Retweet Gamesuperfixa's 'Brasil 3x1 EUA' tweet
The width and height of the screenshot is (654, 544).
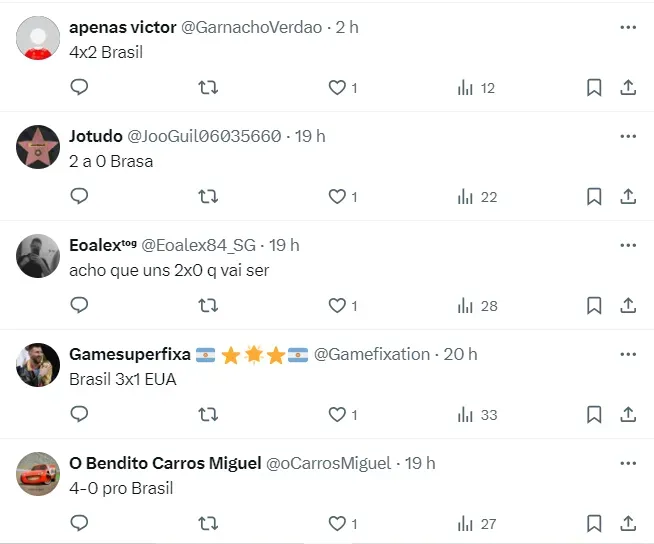[x=208, y=414]
